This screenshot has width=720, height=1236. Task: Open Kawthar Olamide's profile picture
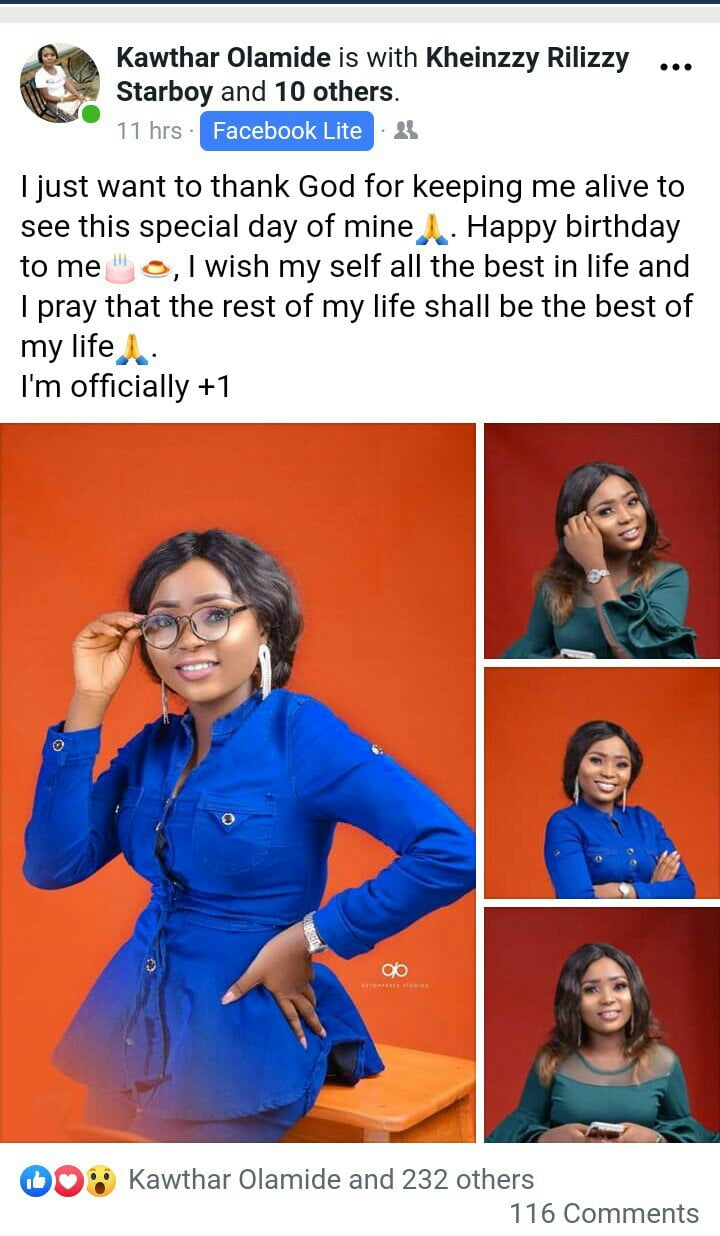(x=60, y=83)
